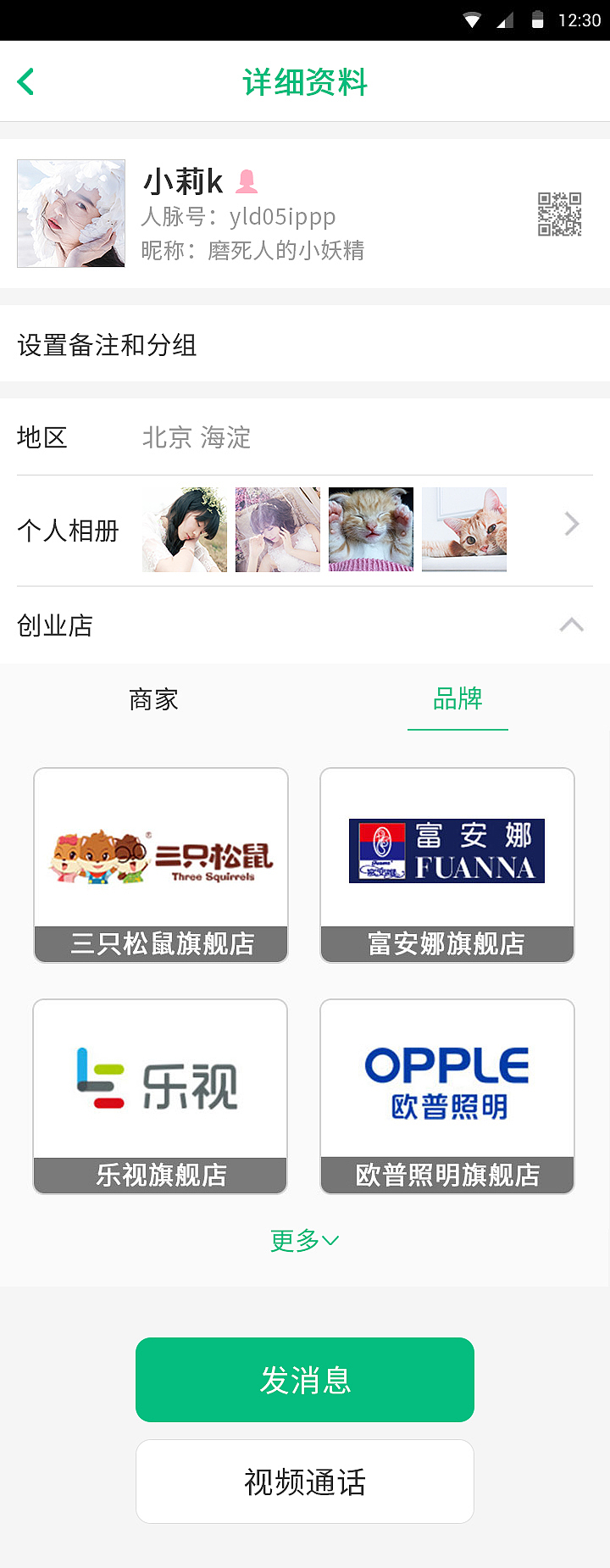
Task: Collapse the 创业店 section
Action: (573, 626)
